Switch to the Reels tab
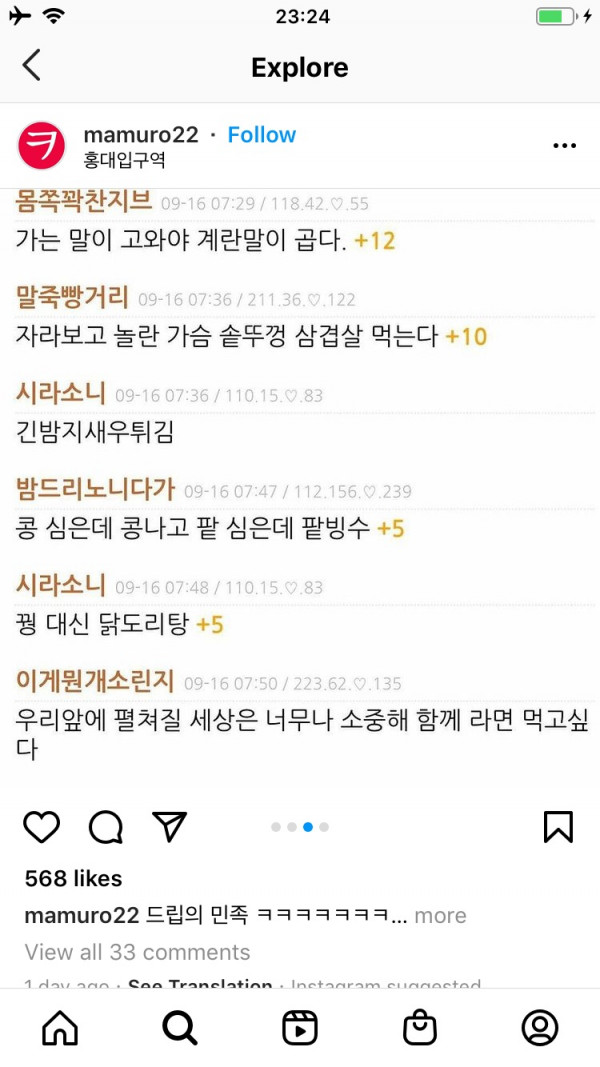 (x=300, y=1027)
